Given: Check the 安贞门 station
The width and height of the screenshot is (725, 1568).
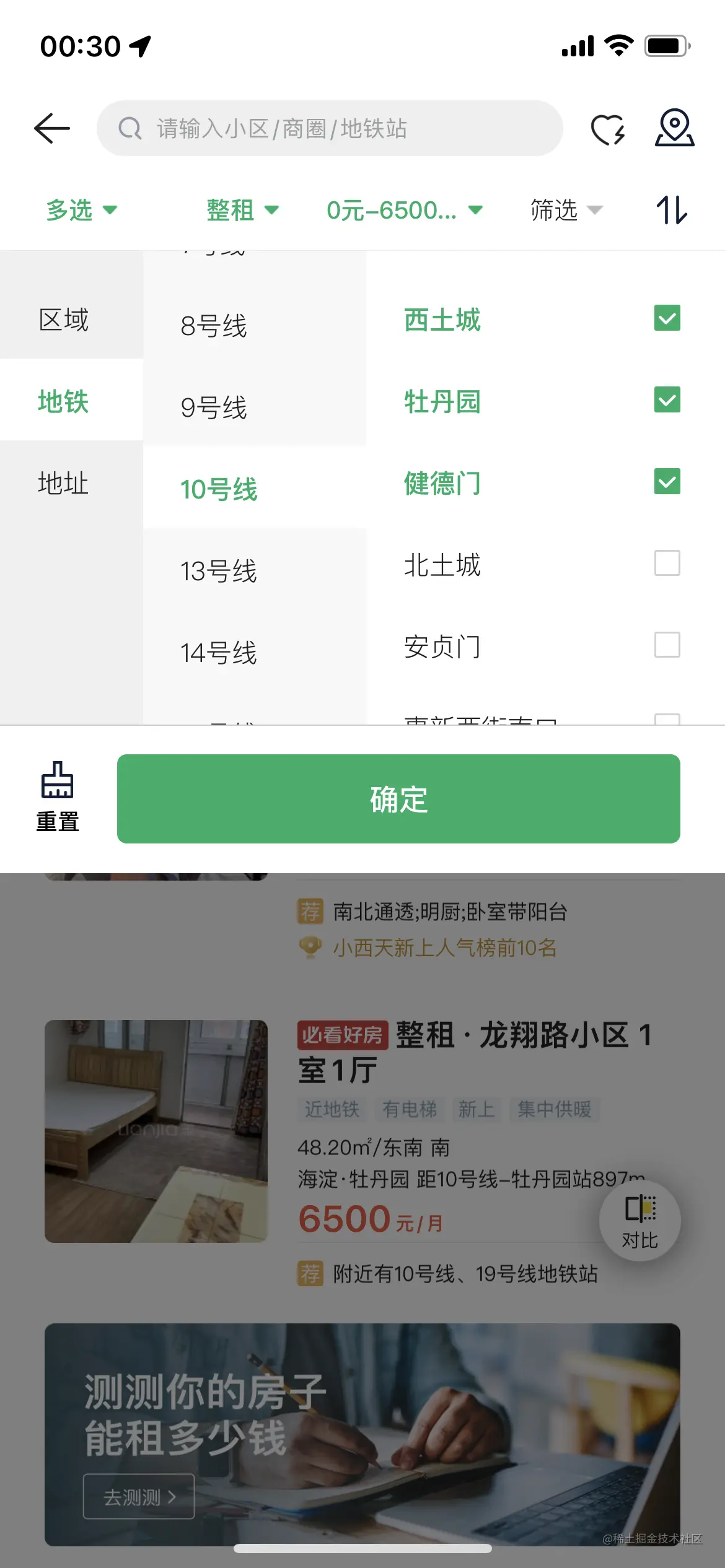Looking at the screenshot, I should [x=667, y=645].
